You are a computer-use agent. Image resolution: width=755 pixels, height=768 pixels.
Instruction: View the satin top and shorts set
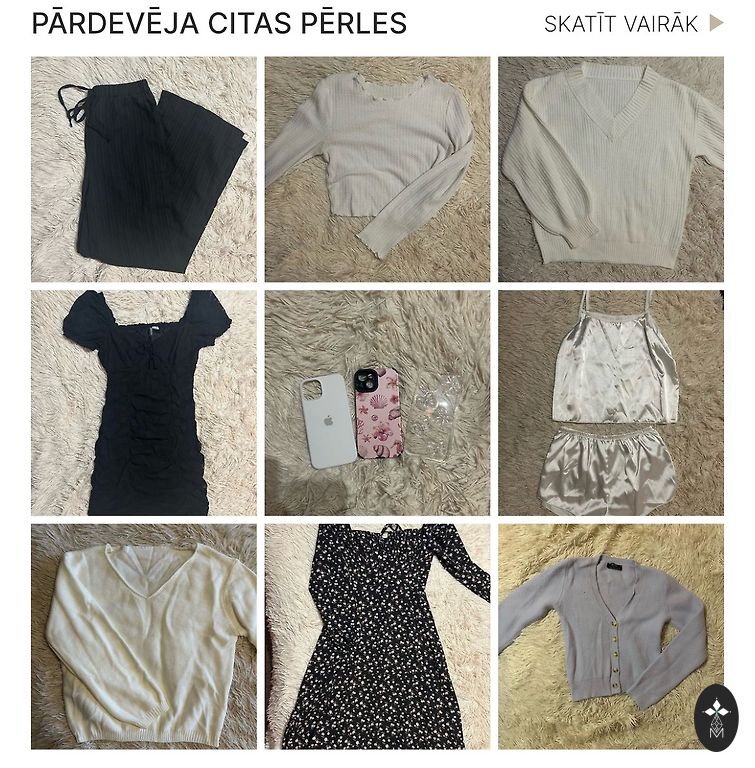tap(610, 403)
